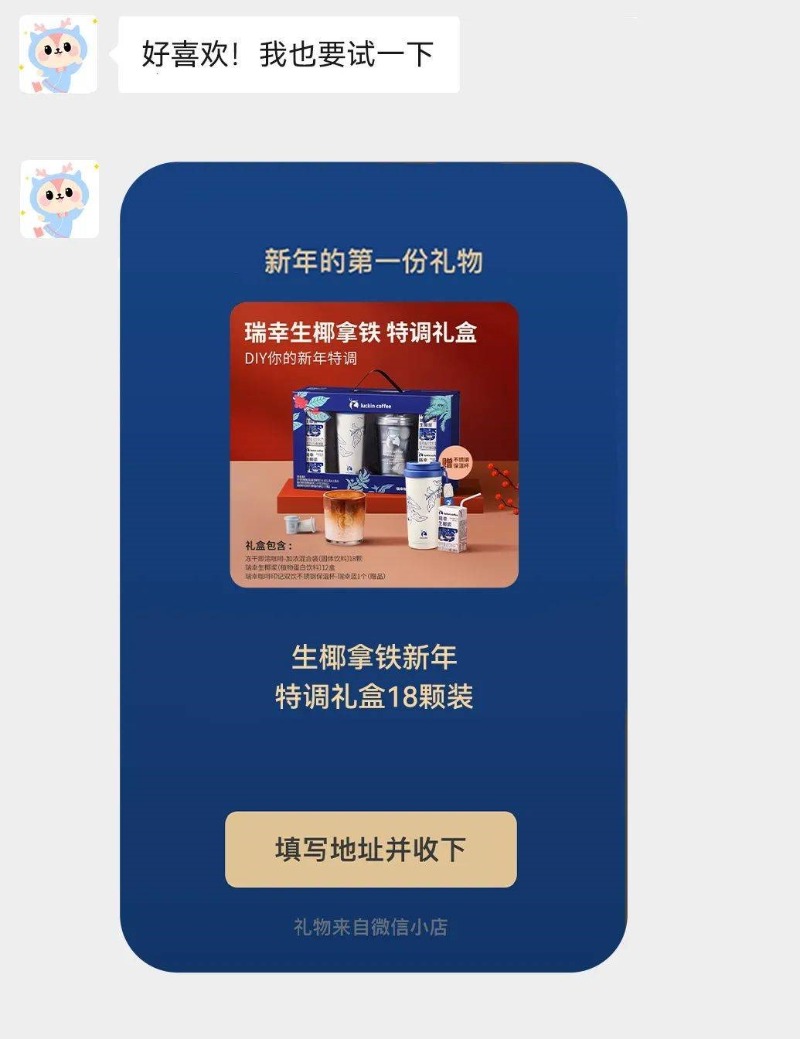View the product photo of the gift box
This screenshot has width=800, height=1039.
coord(375,440)
